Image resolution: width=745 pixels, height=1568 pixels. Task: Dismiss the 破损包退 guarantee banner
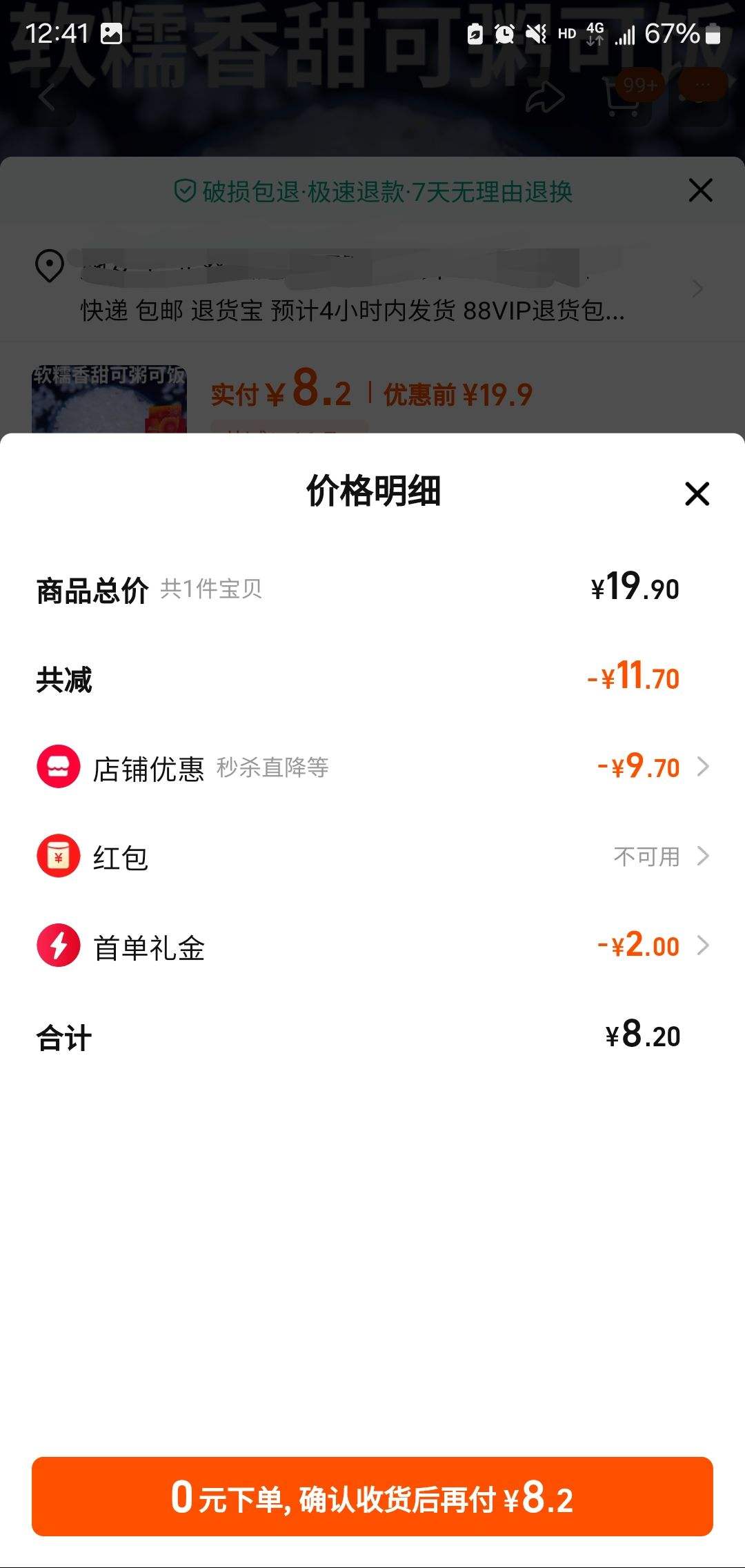pos(699,191)
